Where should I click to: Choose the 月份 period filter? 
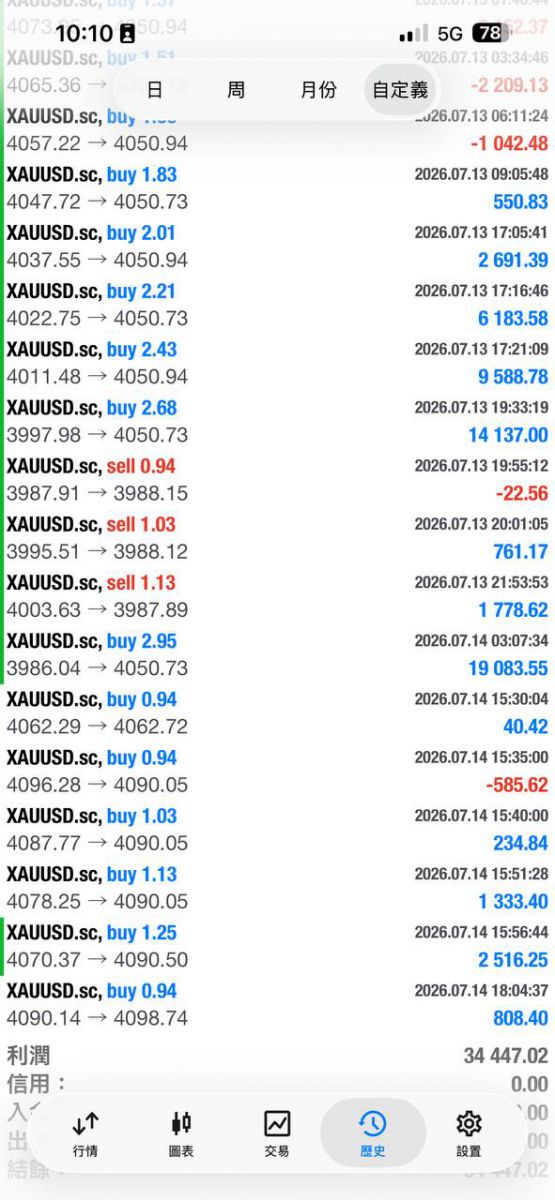click(x=318, y=90)
